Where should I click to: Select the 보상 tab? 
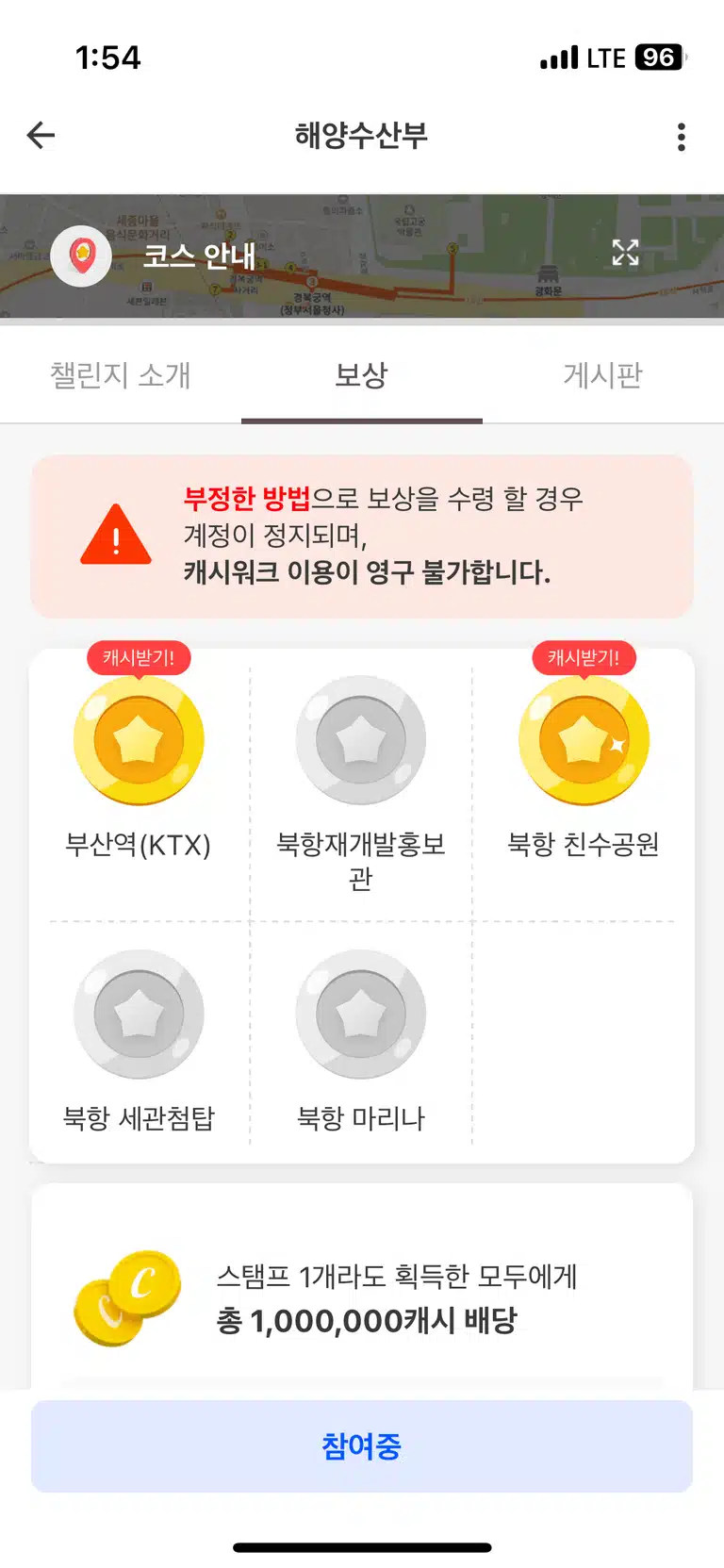click(362, 375)
